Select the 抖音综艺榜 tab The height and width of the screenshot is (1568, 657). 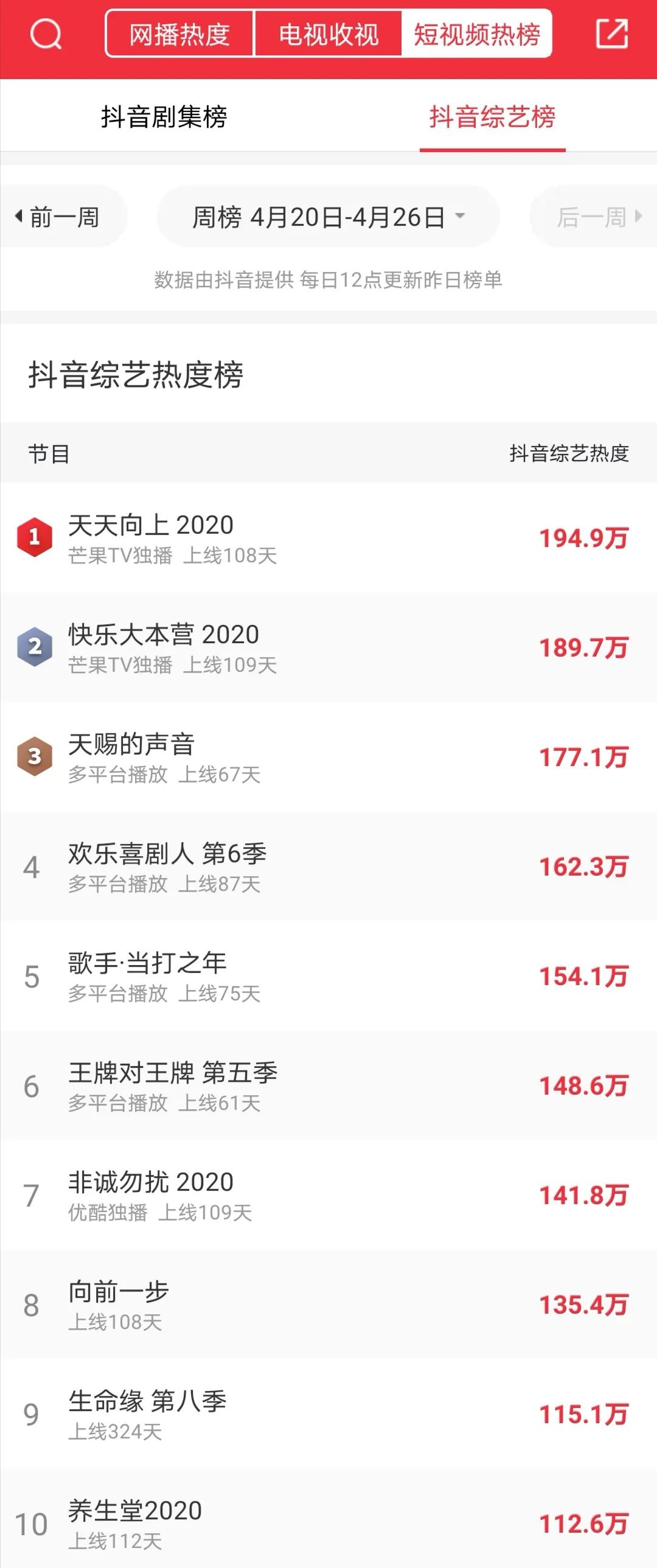tap(493, 116)
